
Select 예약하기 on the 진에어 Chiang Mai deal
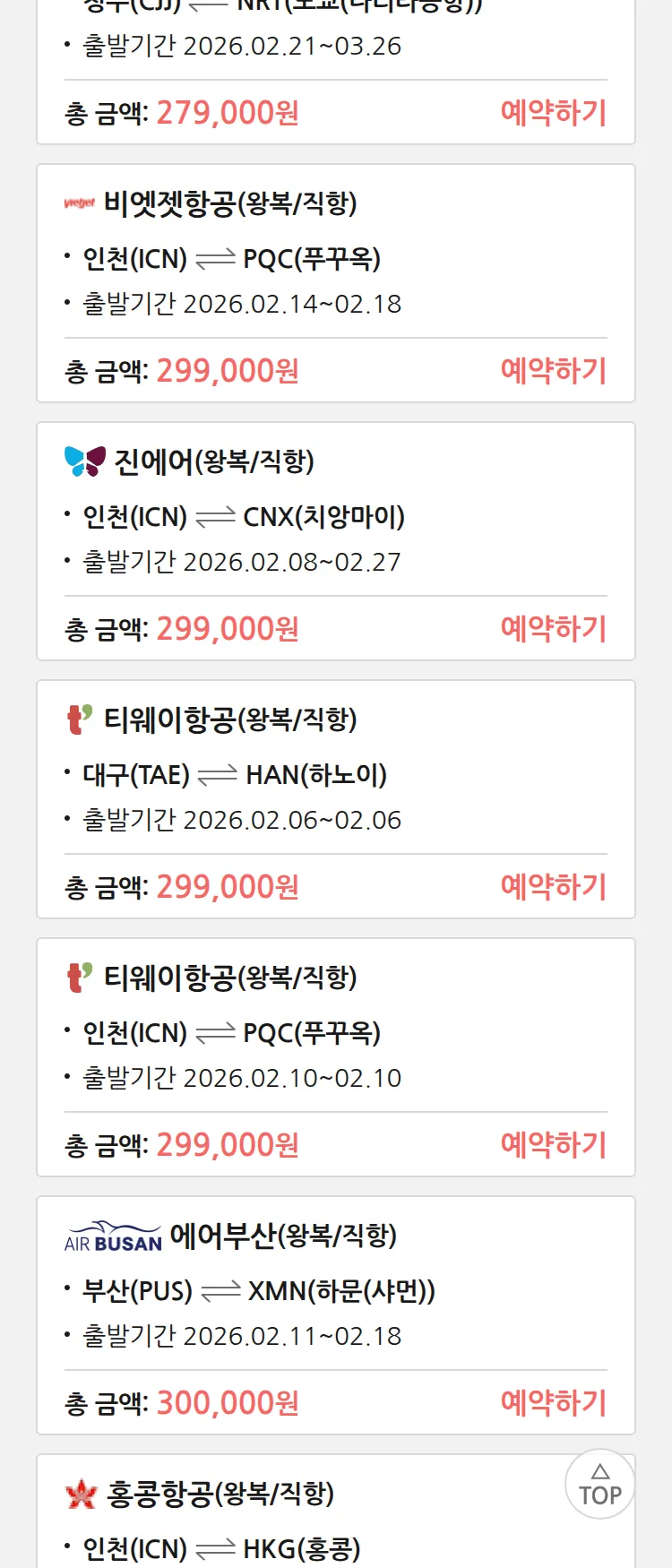(553, 629)
